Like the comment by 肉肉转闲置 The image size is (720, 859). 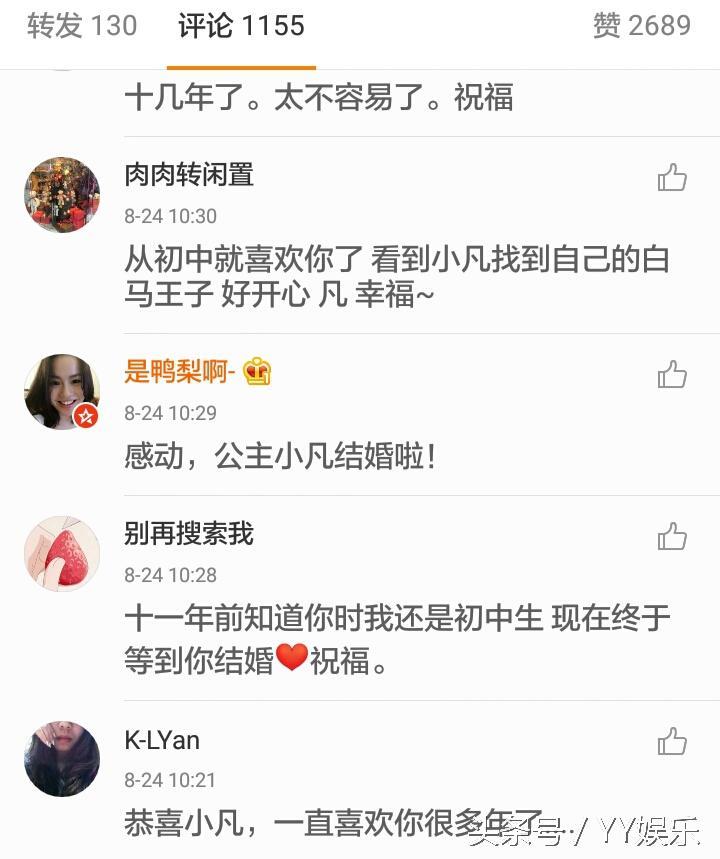point(672,179)
